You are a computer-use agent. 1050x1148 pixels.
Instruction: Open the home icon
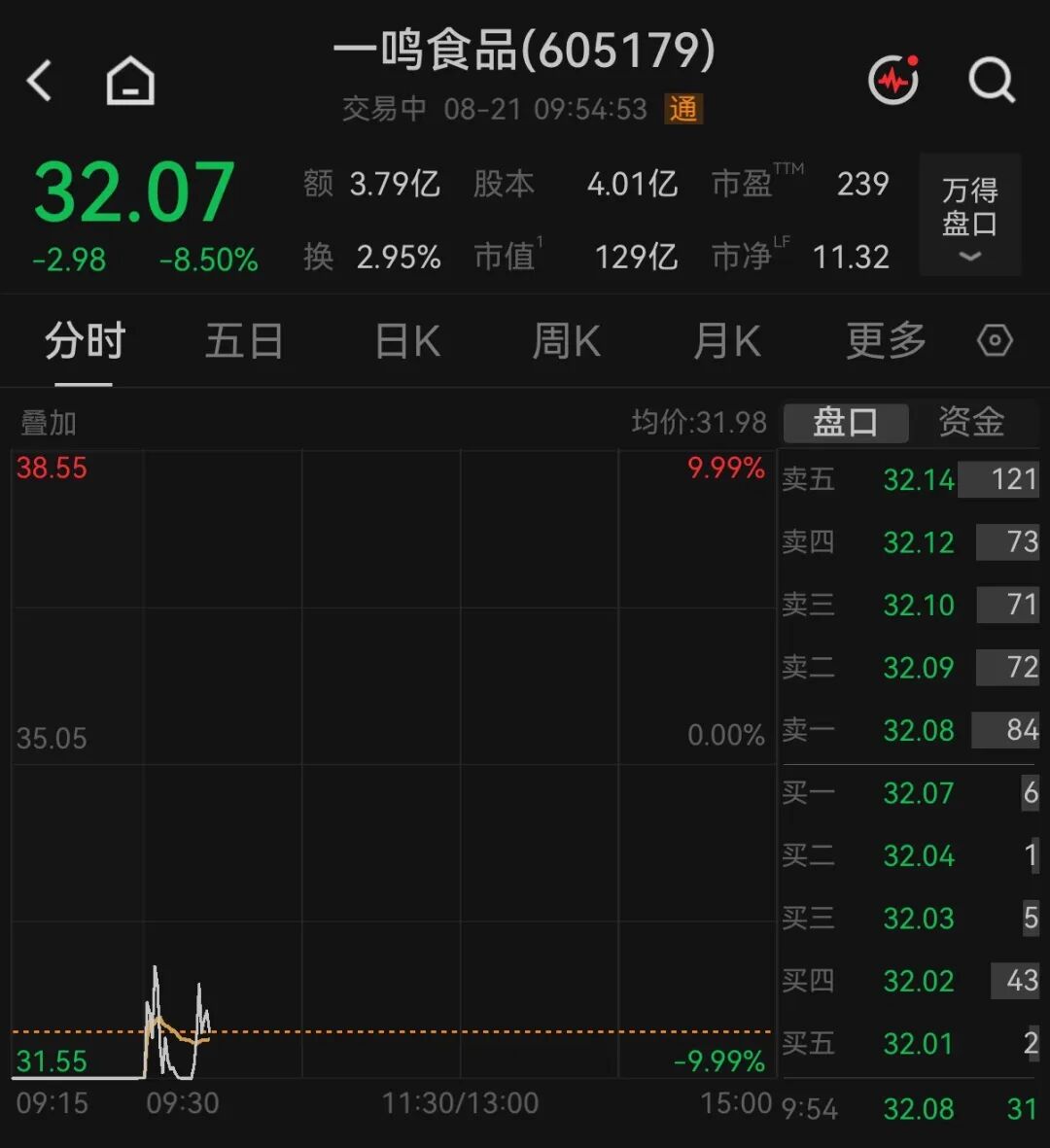(130, 81)
